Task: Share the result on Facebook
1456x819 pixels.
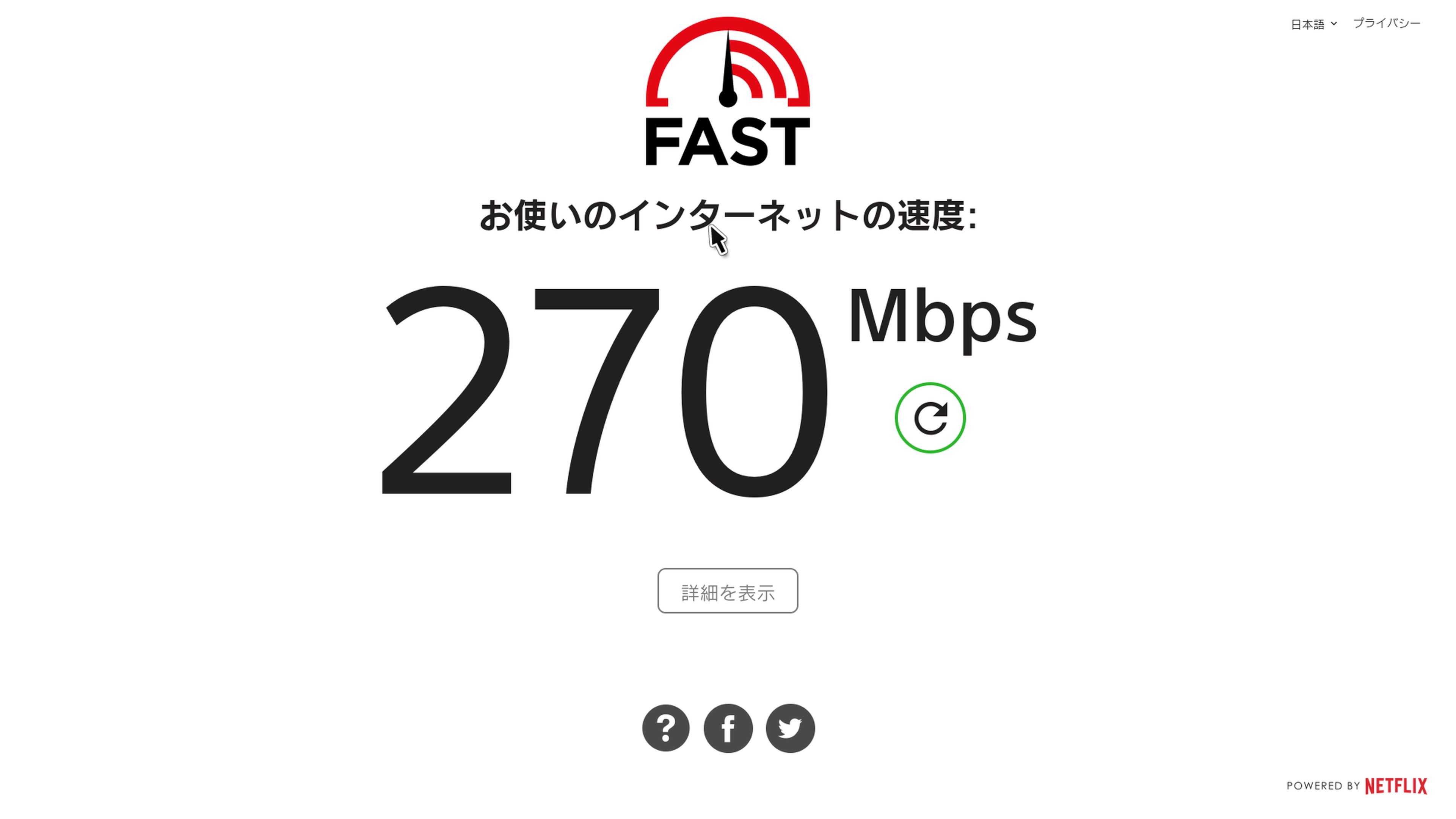Action: click(728, 728)
